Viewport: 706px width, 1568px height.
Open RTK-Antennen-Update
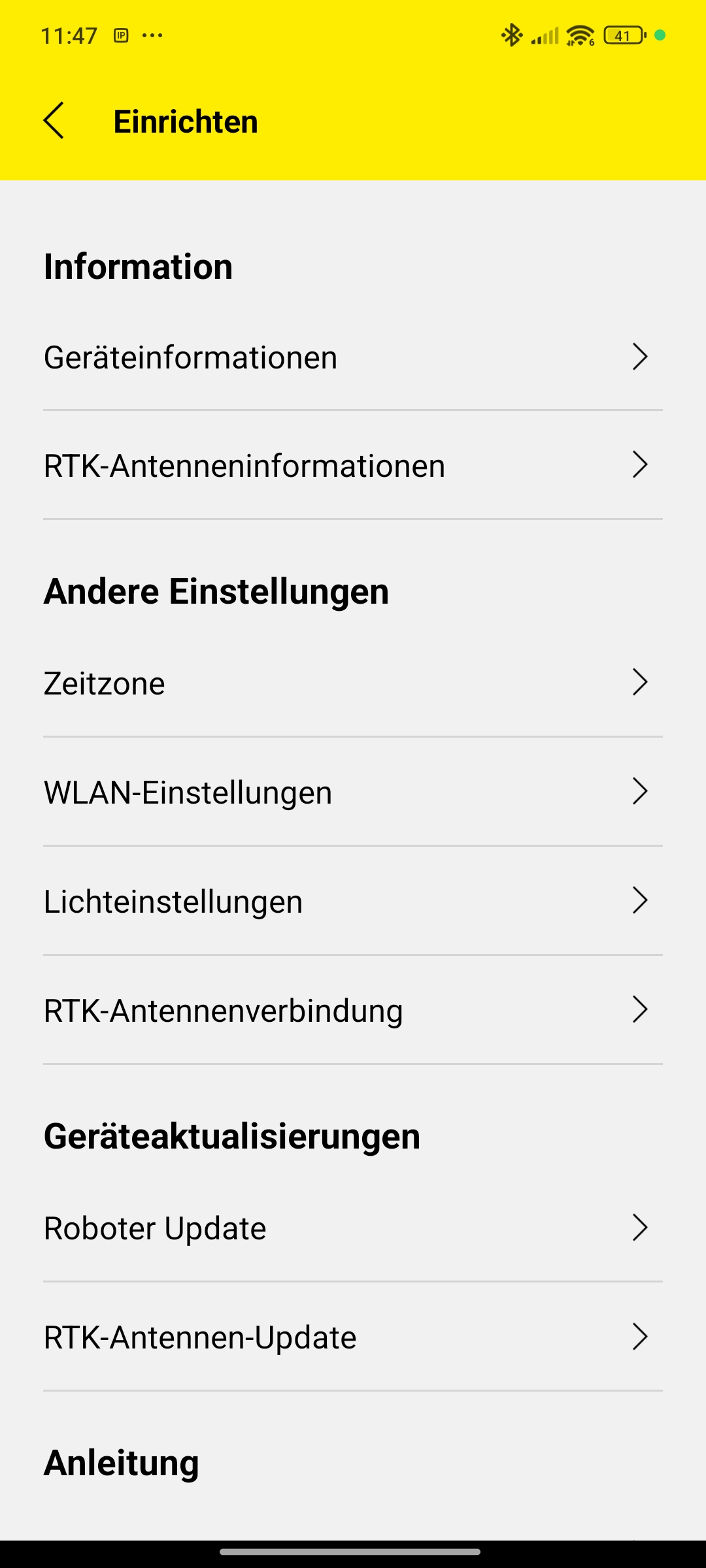(353, 1337)
